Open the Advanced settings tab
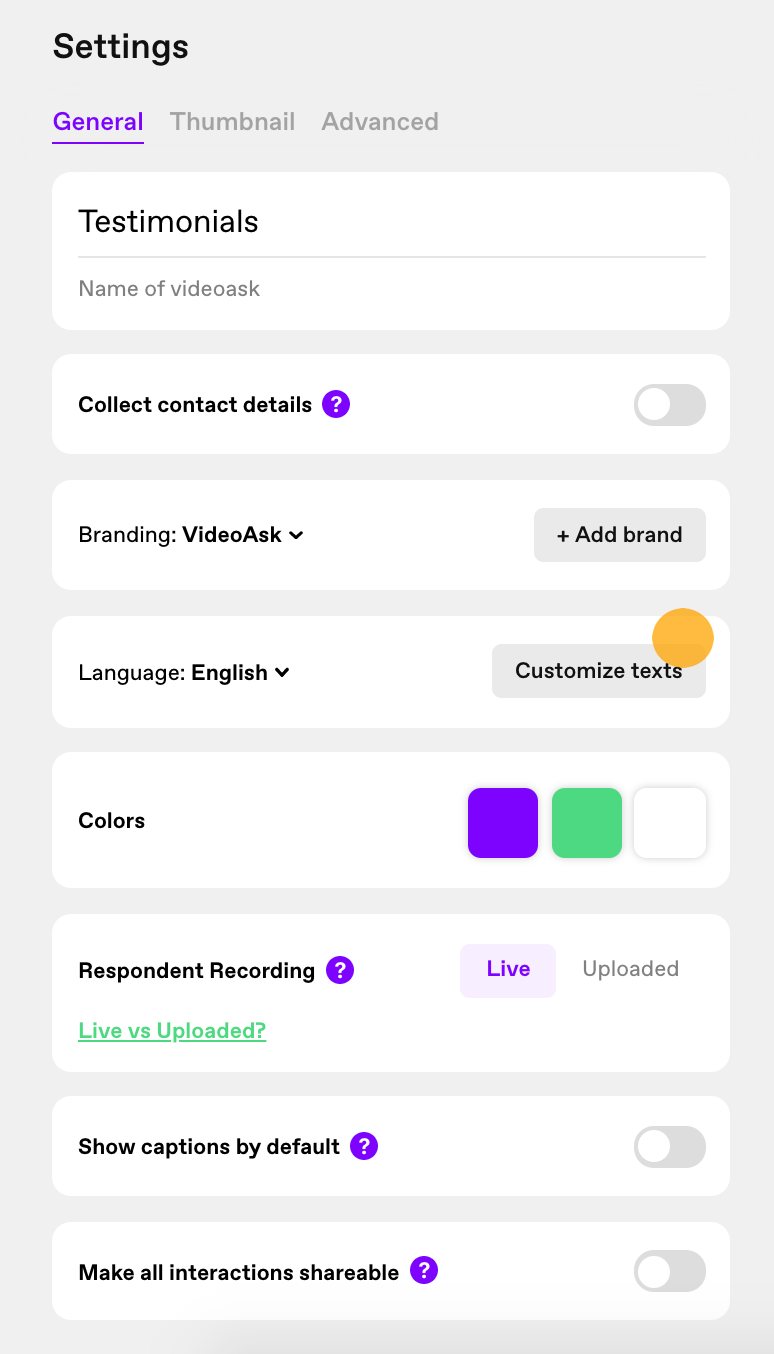The width and height of the screenshot is (774, 1354). pos(380,122)
